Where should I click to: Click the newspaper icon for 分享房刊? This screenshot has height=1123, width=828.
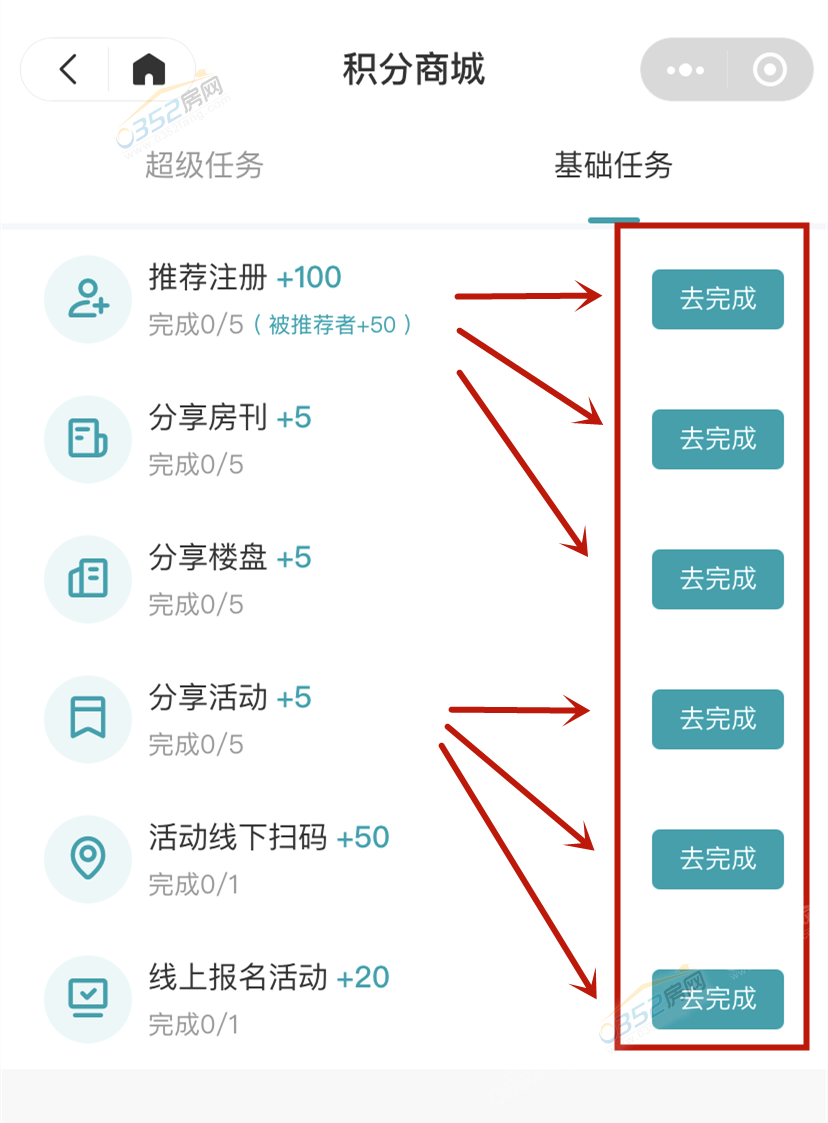[88, 439]
